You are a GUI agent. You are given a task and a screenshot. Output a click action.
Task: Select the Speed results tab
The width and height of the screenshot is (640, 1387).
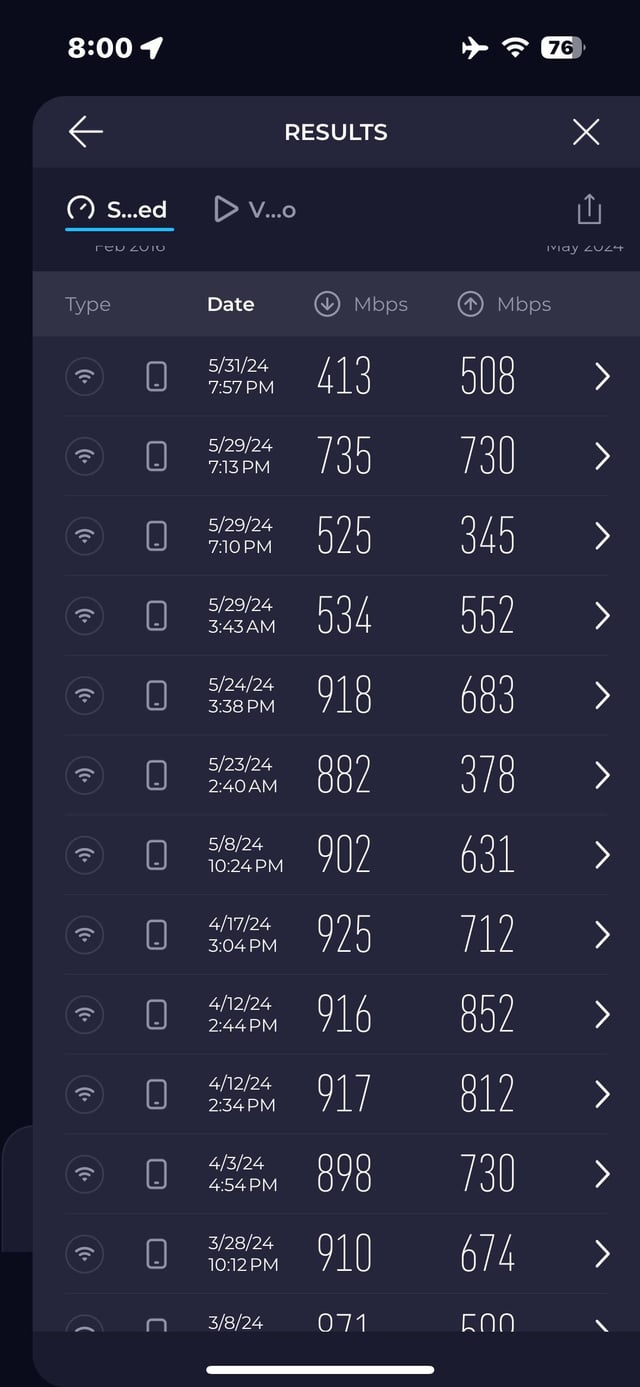118,209
